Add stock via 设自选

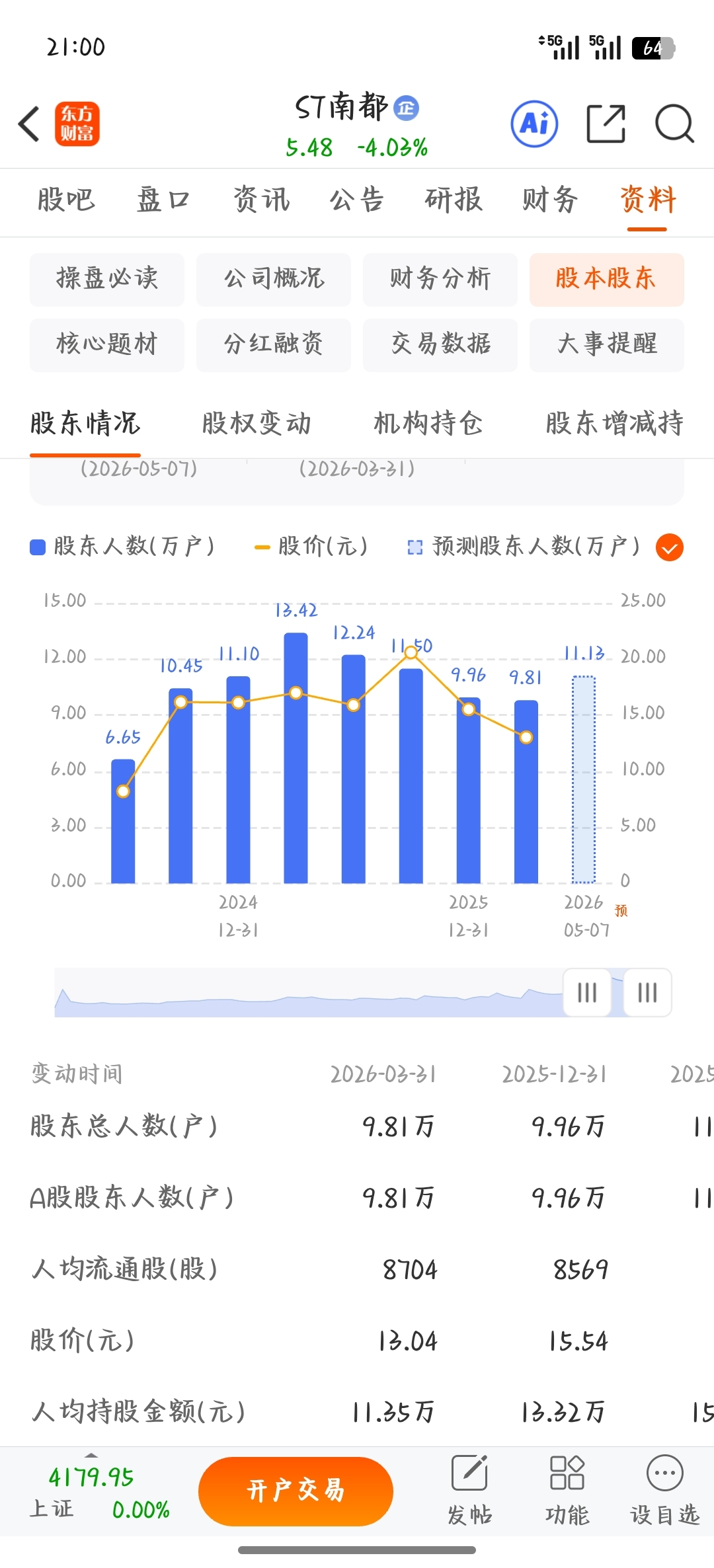click(x=664, y=1490)
